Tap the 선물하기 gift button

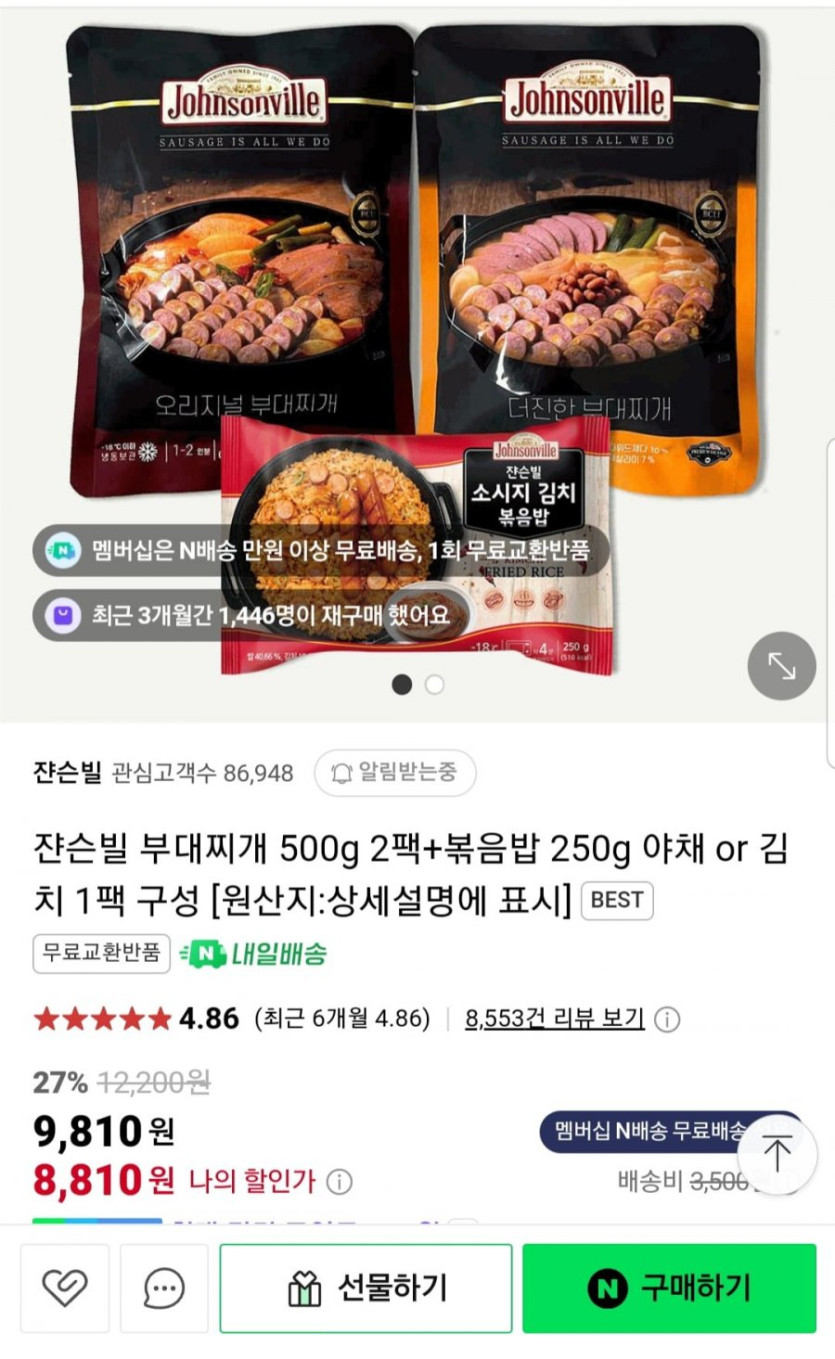pyautogui.click(x=366, y=1288)
